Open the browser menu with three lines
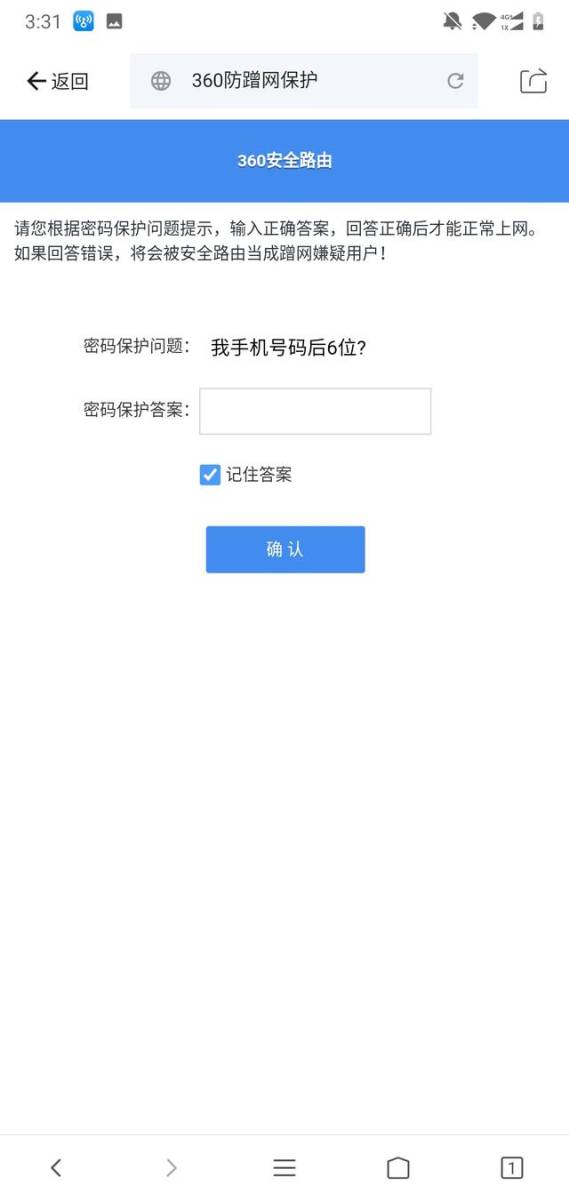The width and height of the screenshot is (569, 1200). 285,1167
